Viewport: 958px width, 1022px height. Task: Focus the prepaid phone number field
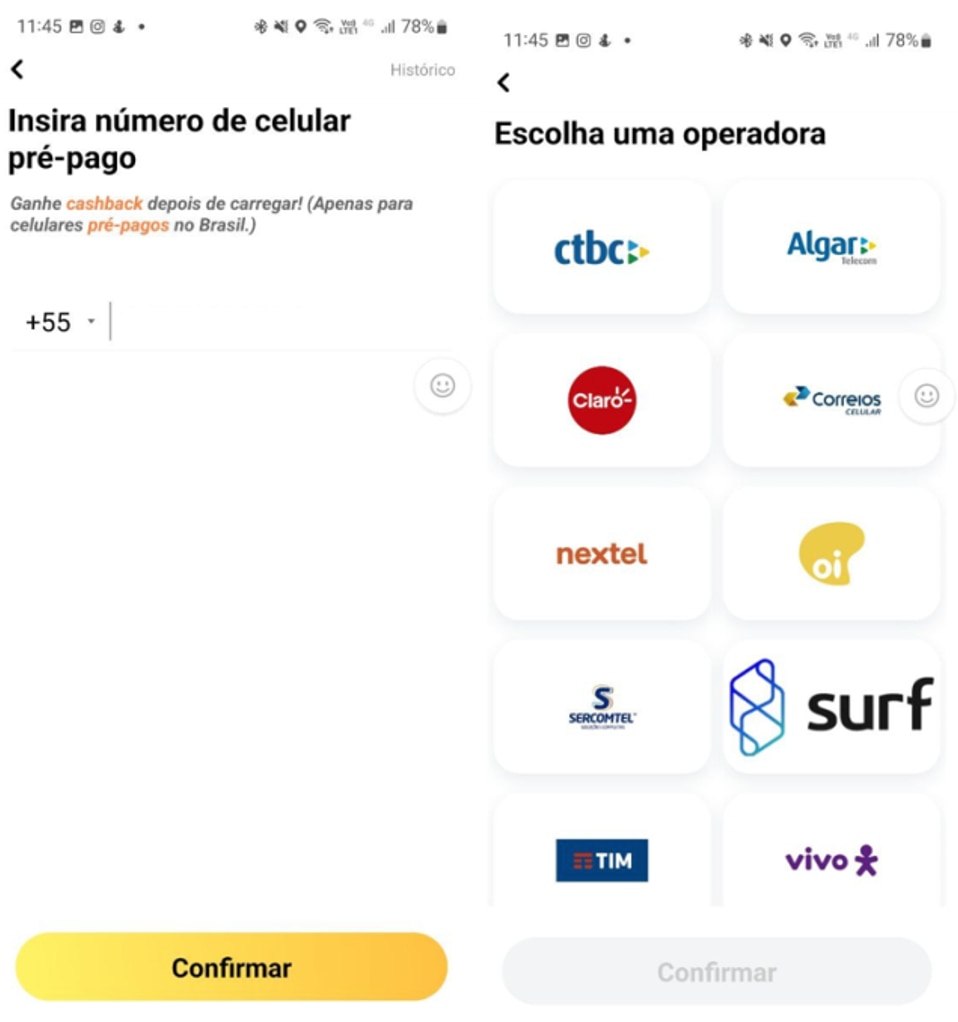270,322
